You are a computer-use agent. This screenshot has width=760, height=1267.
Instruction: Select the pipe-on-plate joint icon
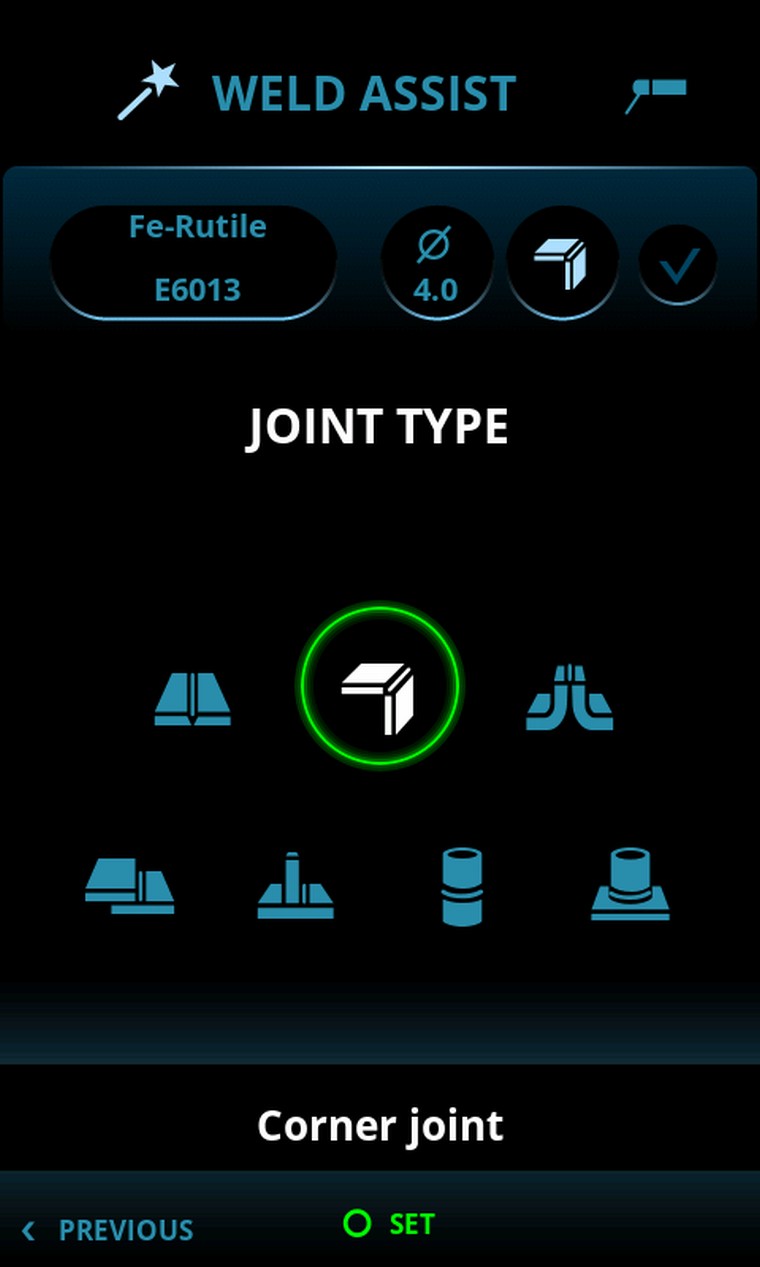click(630, 885)
